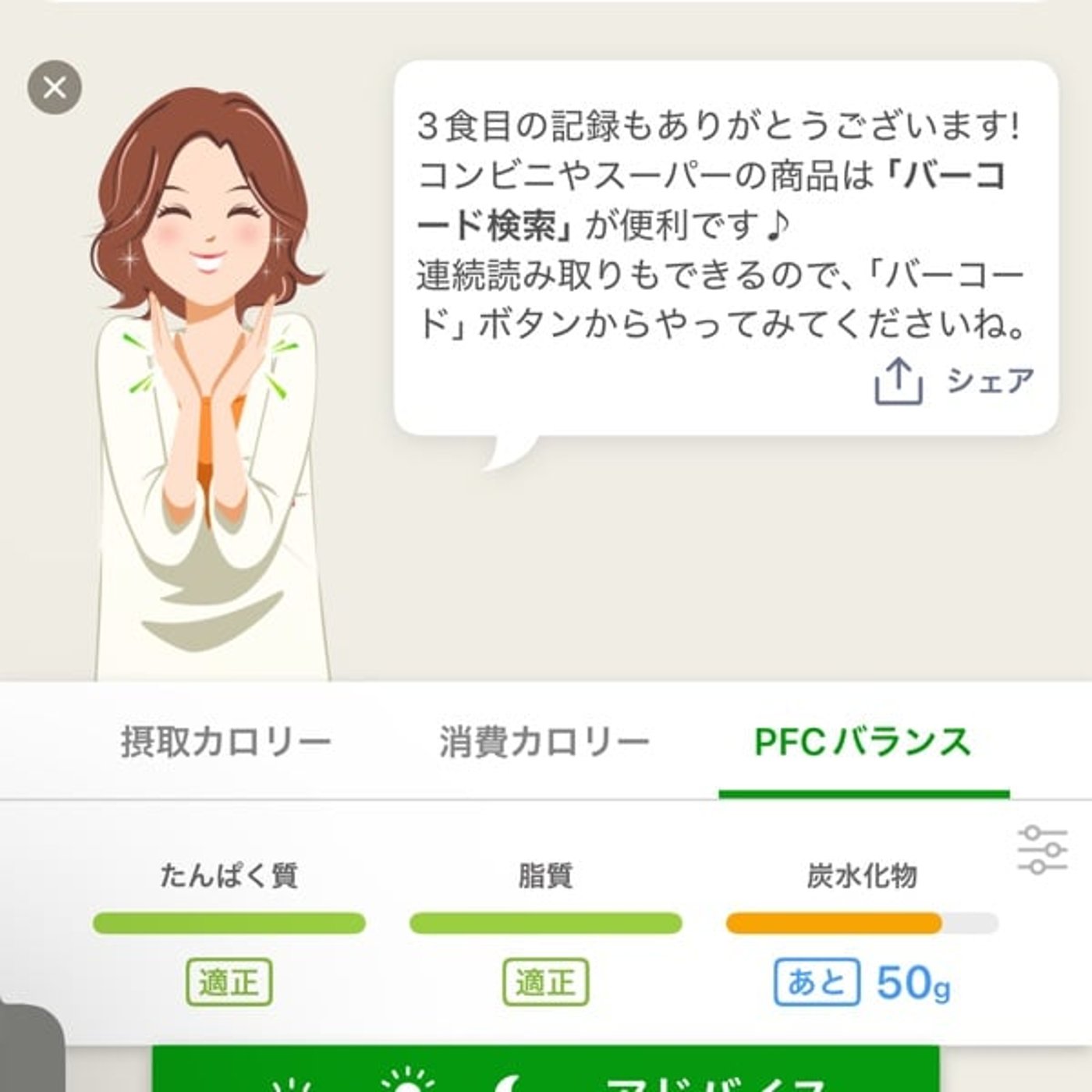Dismiss the advice character with the X
This screenshot has width=1092, height=1092.
[x=55, y=87]
